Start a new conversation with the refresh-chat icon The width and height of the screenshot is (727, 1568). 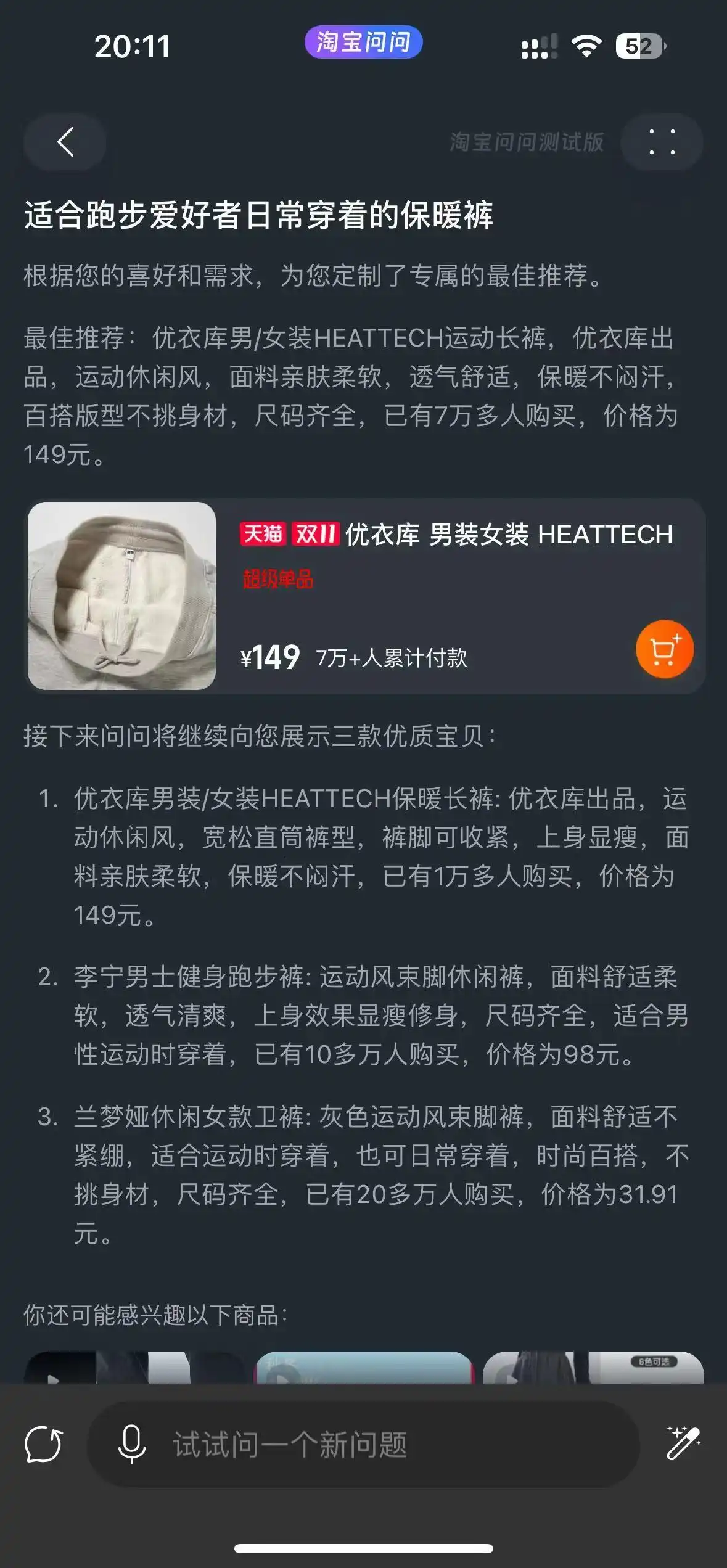[43, 1445]
